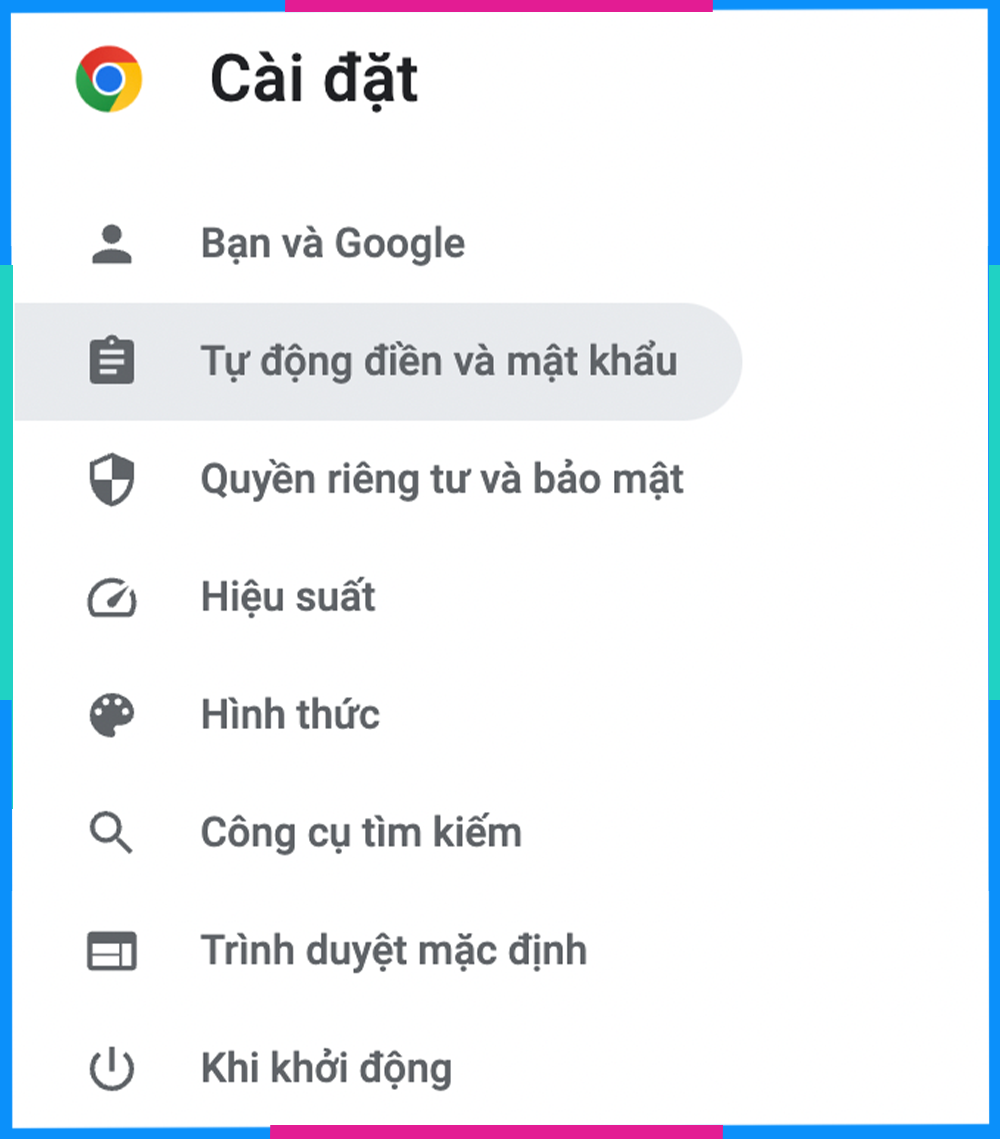Open the Bạn và Google settings section
1000x1139 pixels.
click(x=330, y=242)
